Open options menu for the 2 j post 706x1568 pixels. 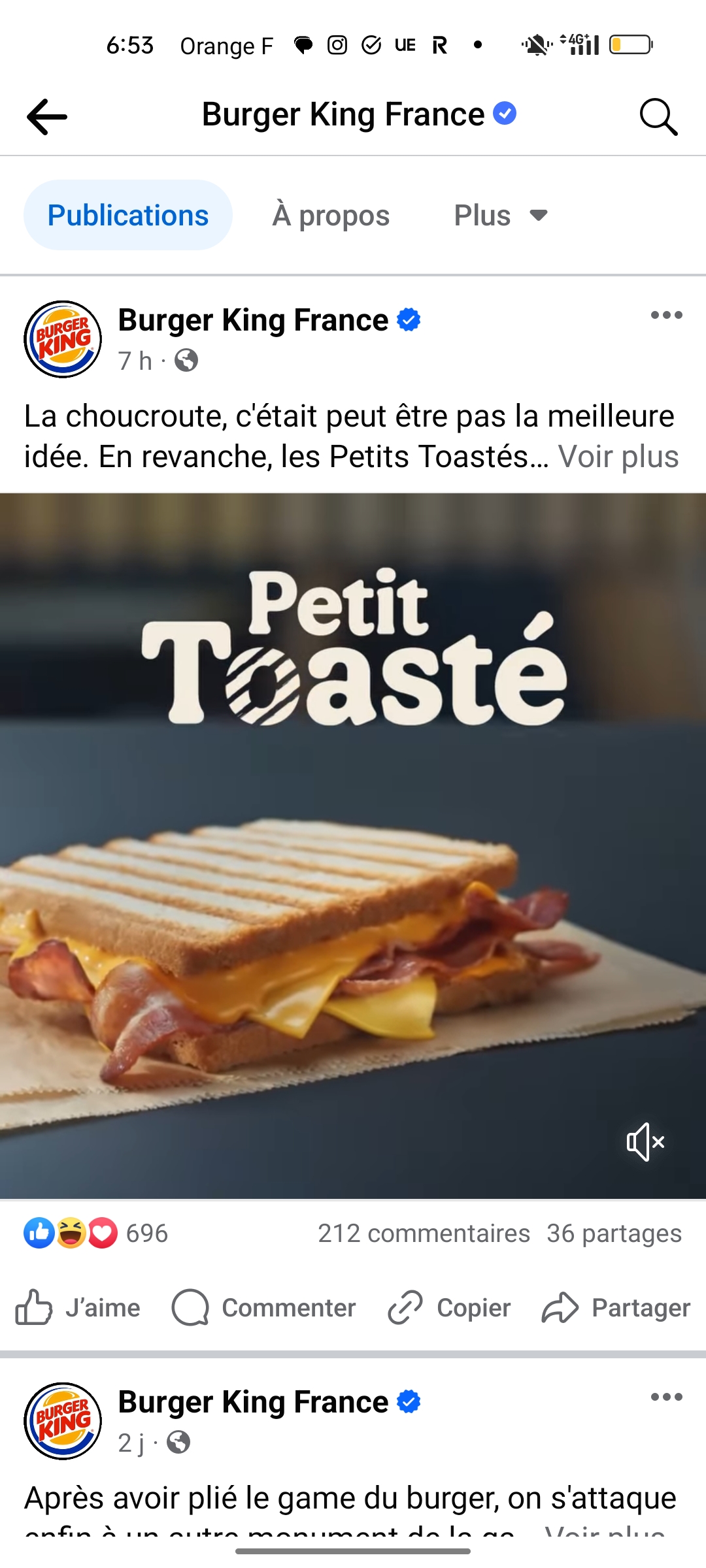(x=666, y=1397)
